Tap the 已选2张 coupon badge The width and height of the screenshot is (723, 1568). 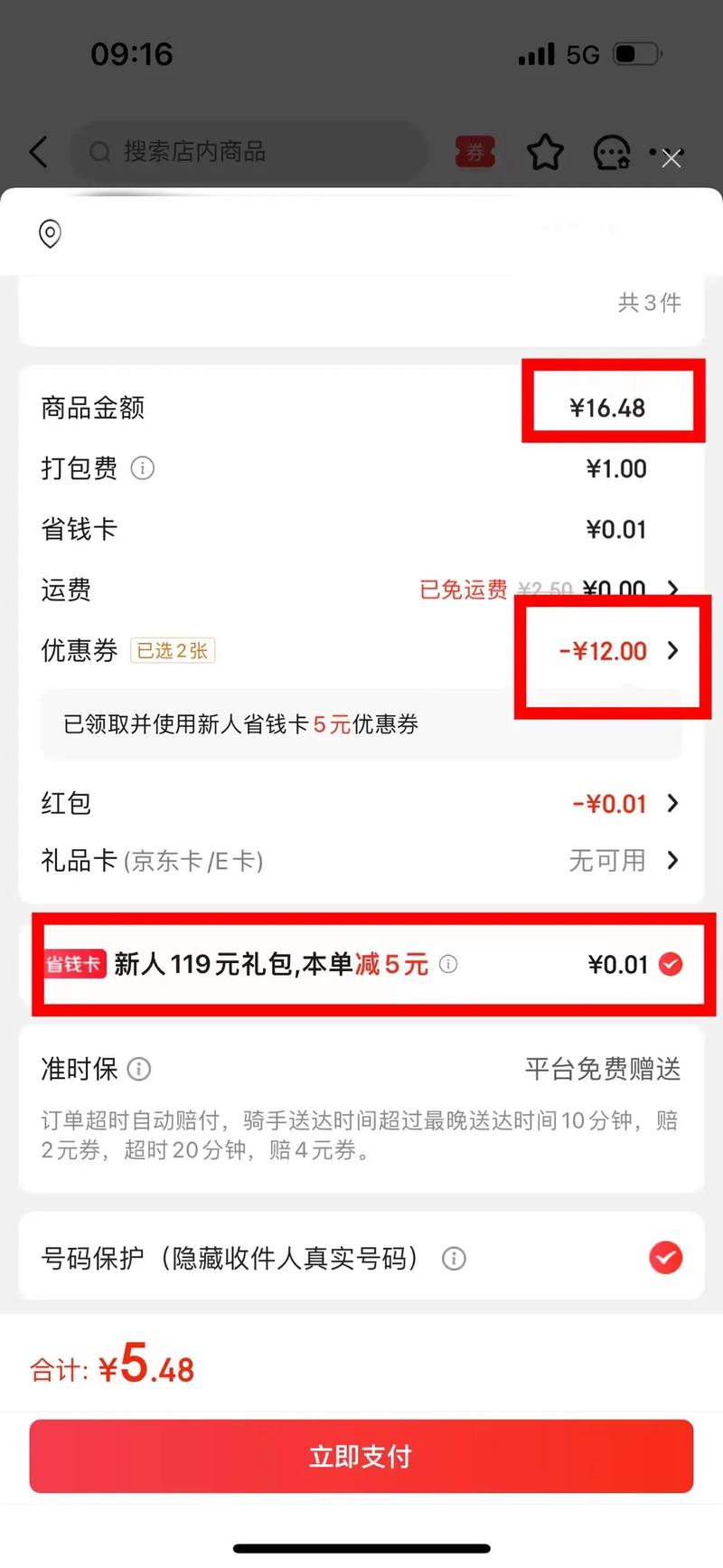[x=173, y=651]
